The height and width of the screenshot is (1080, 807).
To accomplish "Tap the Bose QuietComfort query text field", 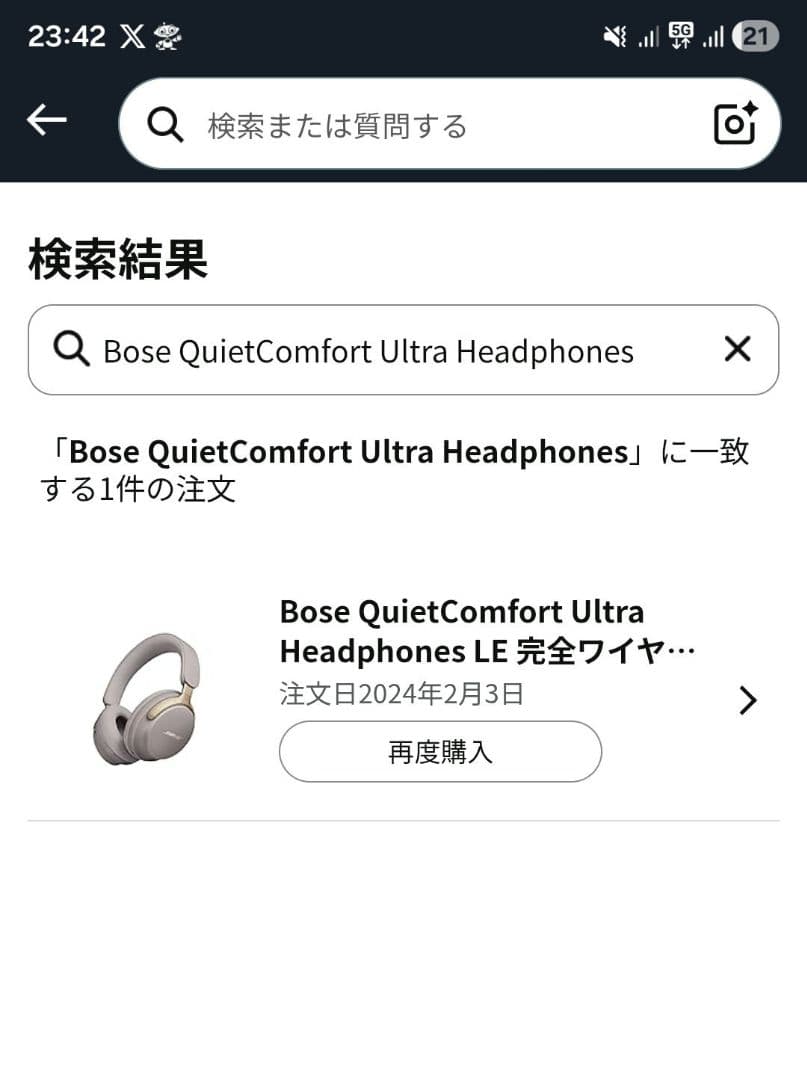I will (x=368, y=351).
